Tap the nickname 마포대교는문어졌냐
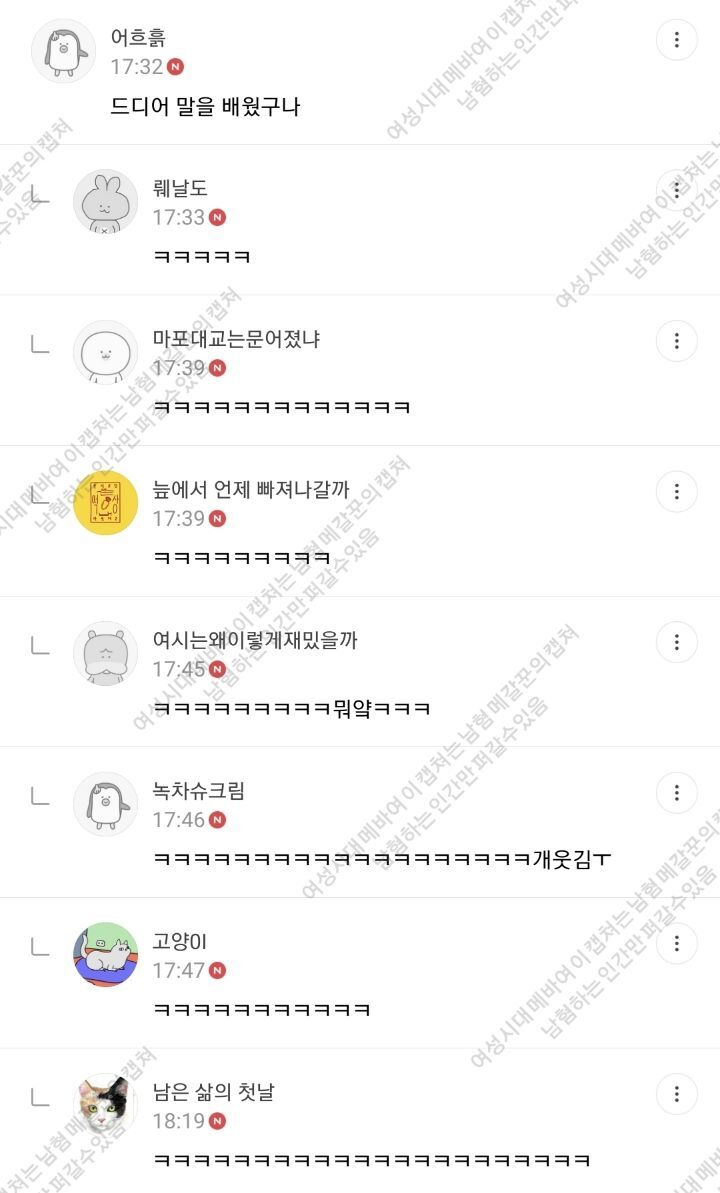 click(x=236, y=339)
